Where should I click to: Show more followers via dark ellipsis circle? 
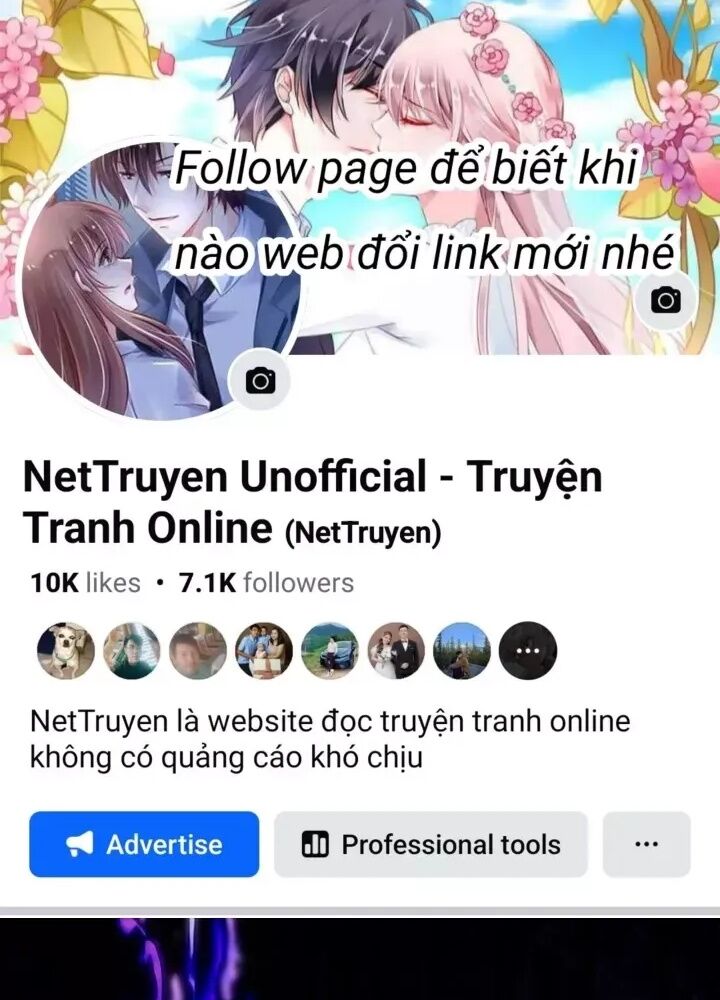527,651
